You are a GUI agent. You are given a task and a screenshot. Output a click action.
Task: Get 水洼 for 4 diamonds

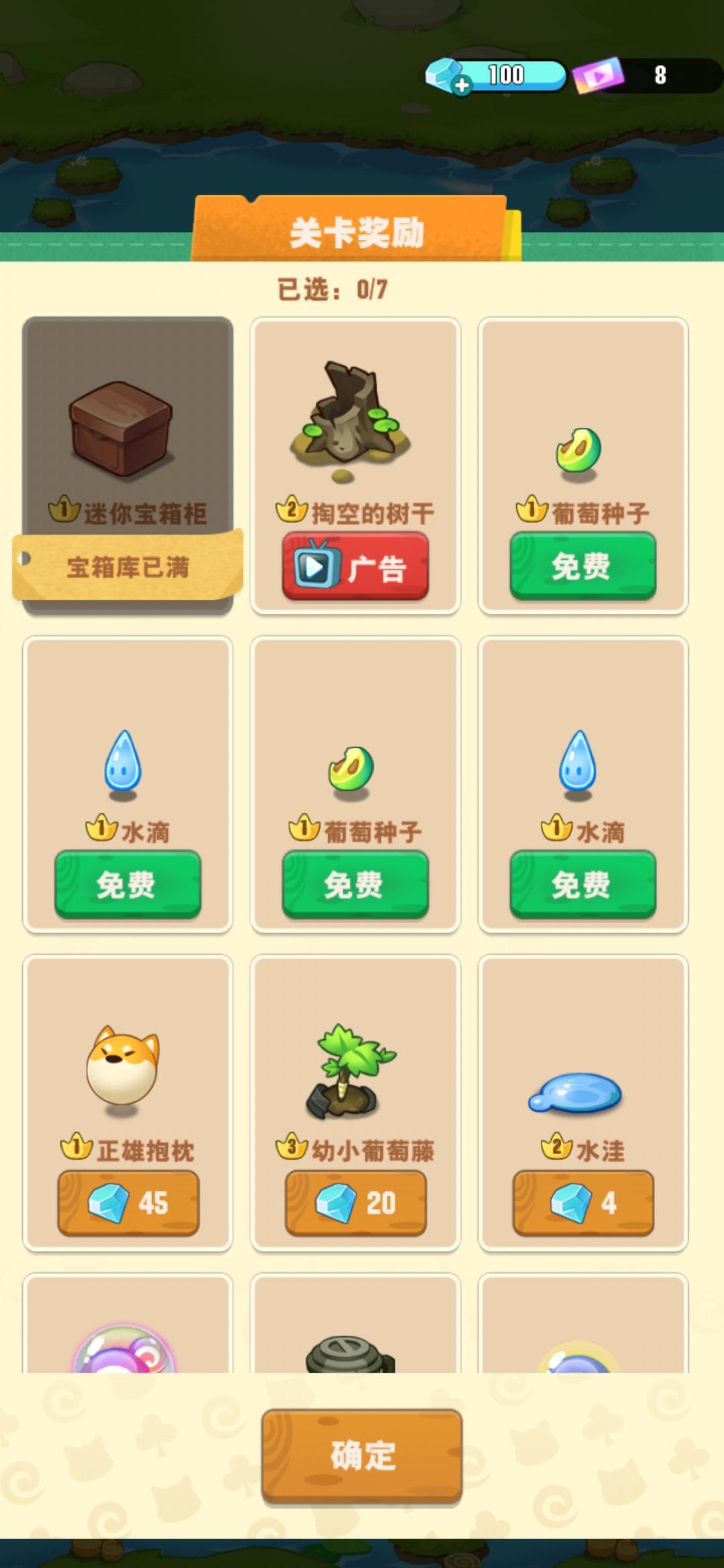[x=583, y=1202]
